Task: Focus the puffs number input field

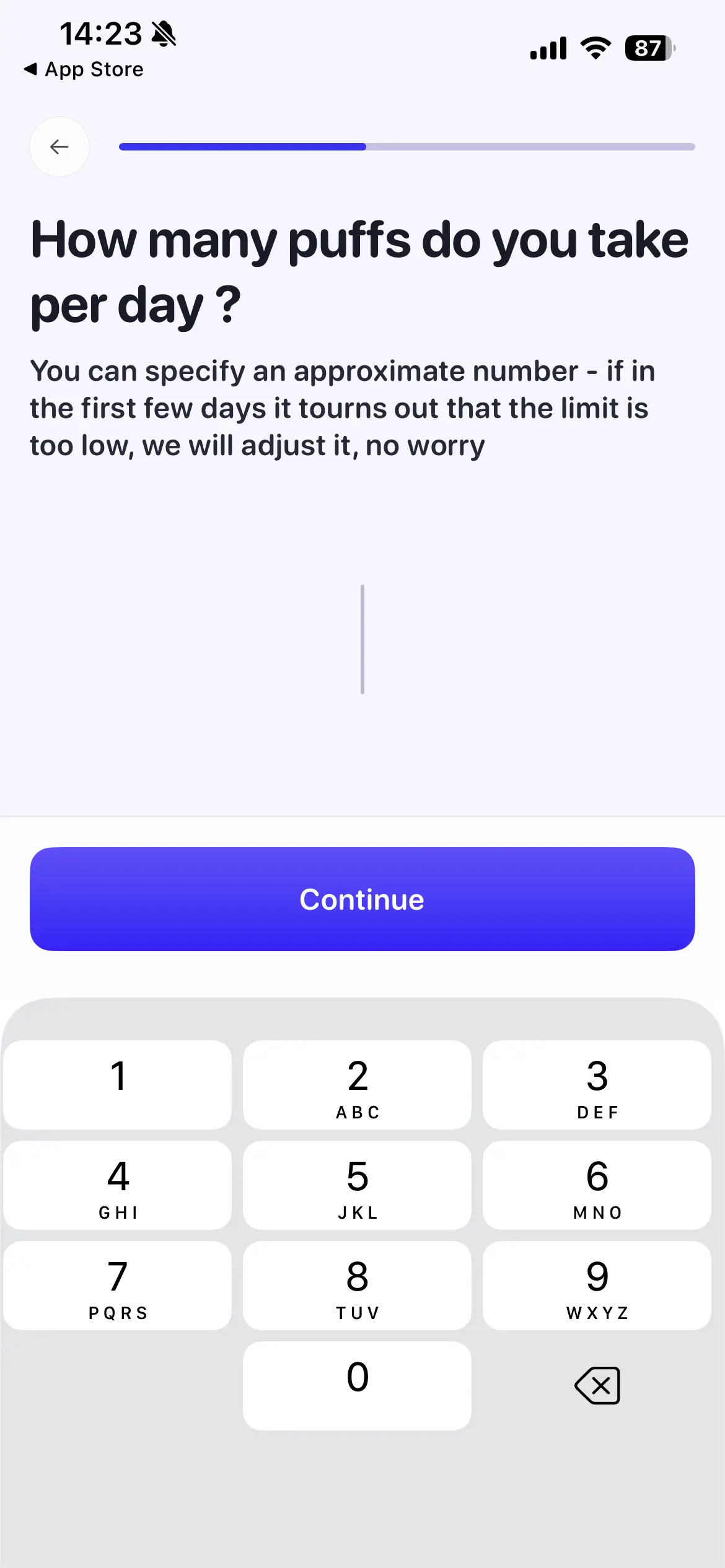Action: 362,639
